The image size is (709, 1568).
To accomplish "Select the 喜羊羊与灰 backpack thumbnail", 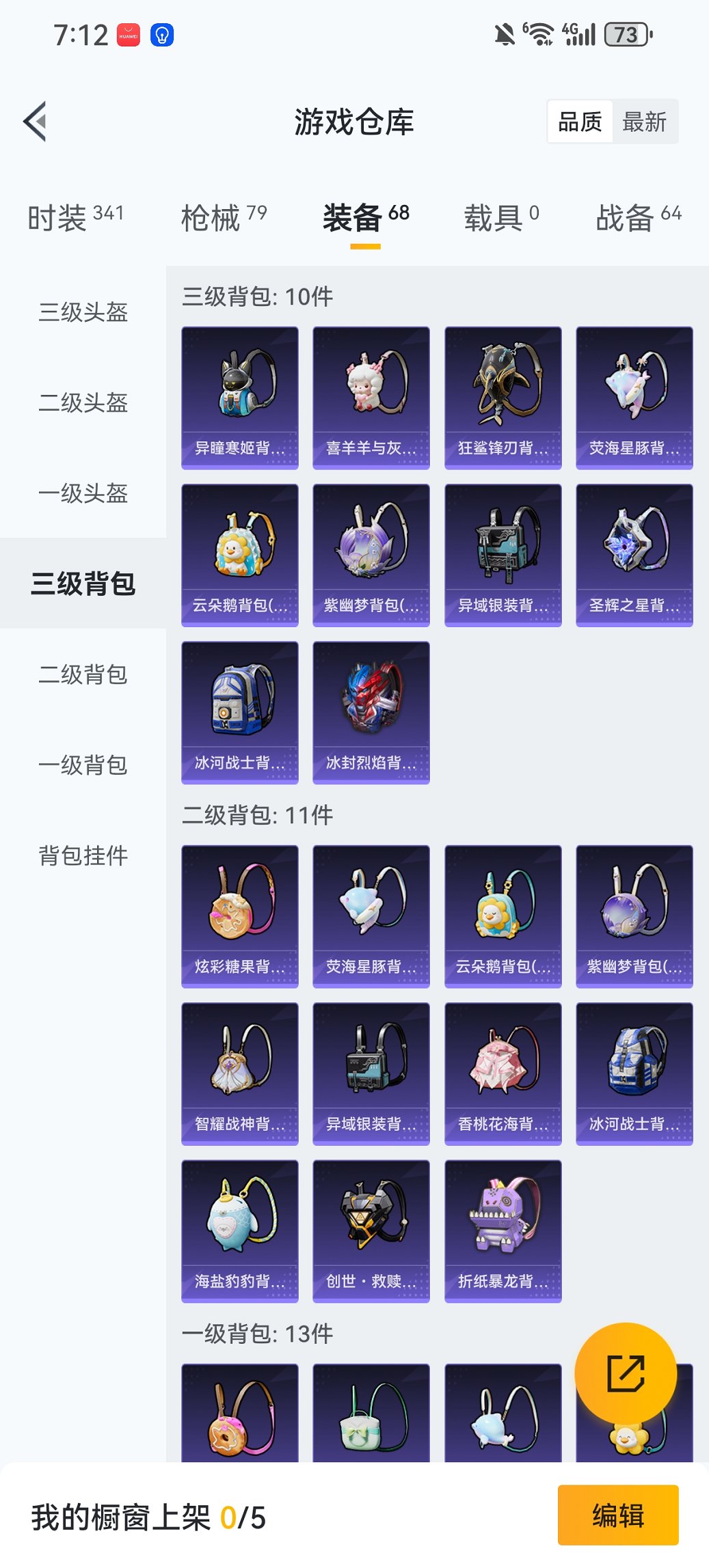I will pos(371,396).
